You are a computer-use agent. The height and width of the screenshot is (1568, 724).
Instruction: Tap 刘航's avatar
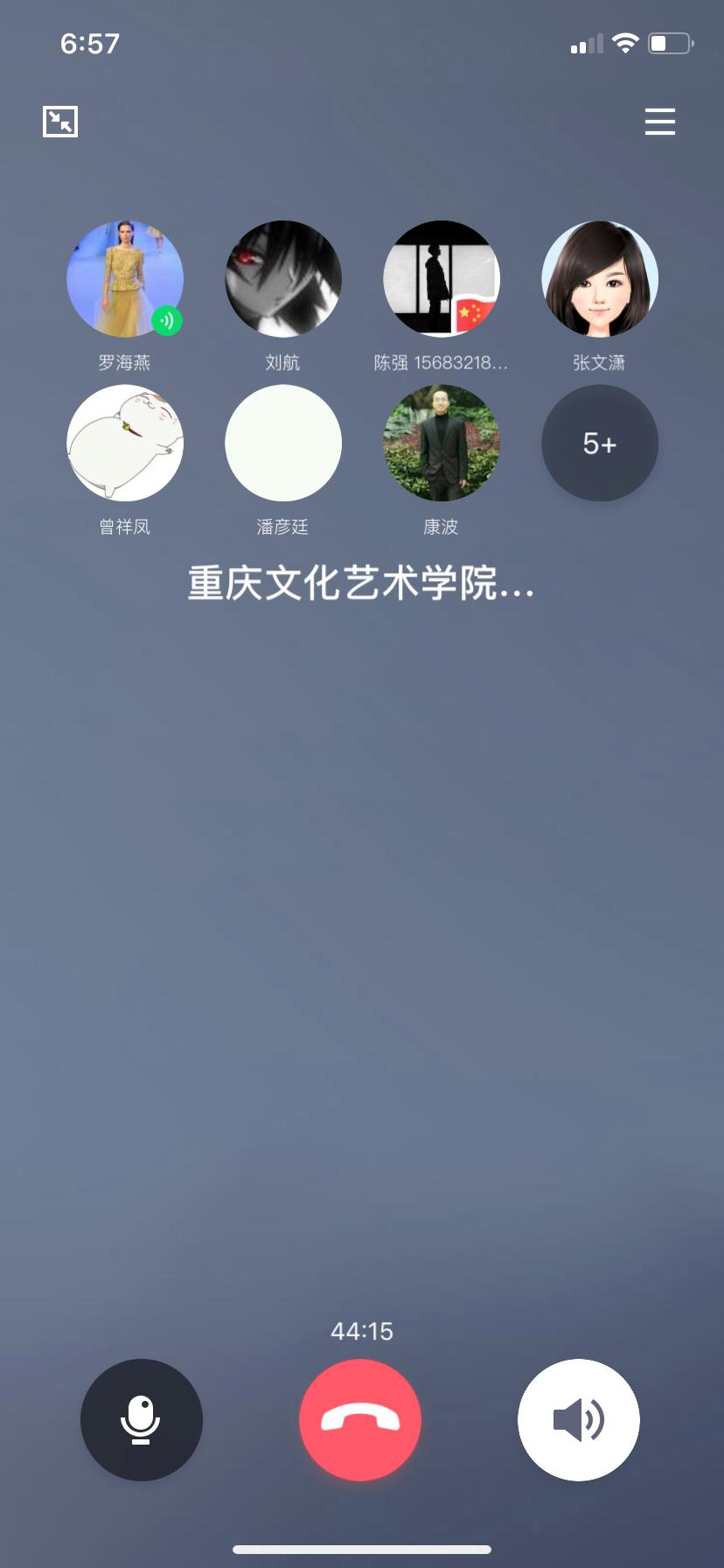pyautogui.click(x=283, y=279)
